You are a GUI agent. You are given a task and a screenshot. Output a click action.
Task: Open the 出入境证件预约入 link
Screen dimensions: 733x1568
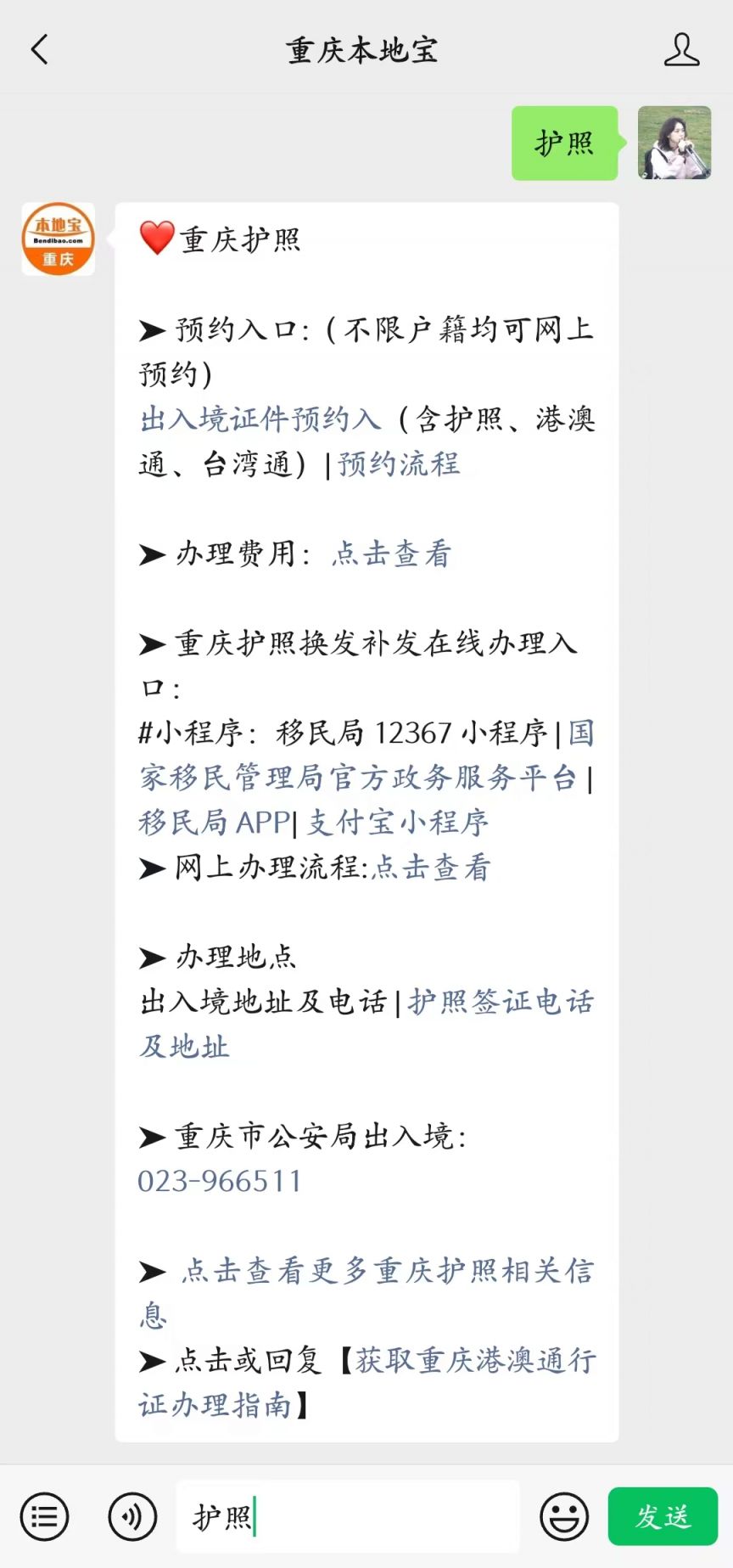[260, 419]
